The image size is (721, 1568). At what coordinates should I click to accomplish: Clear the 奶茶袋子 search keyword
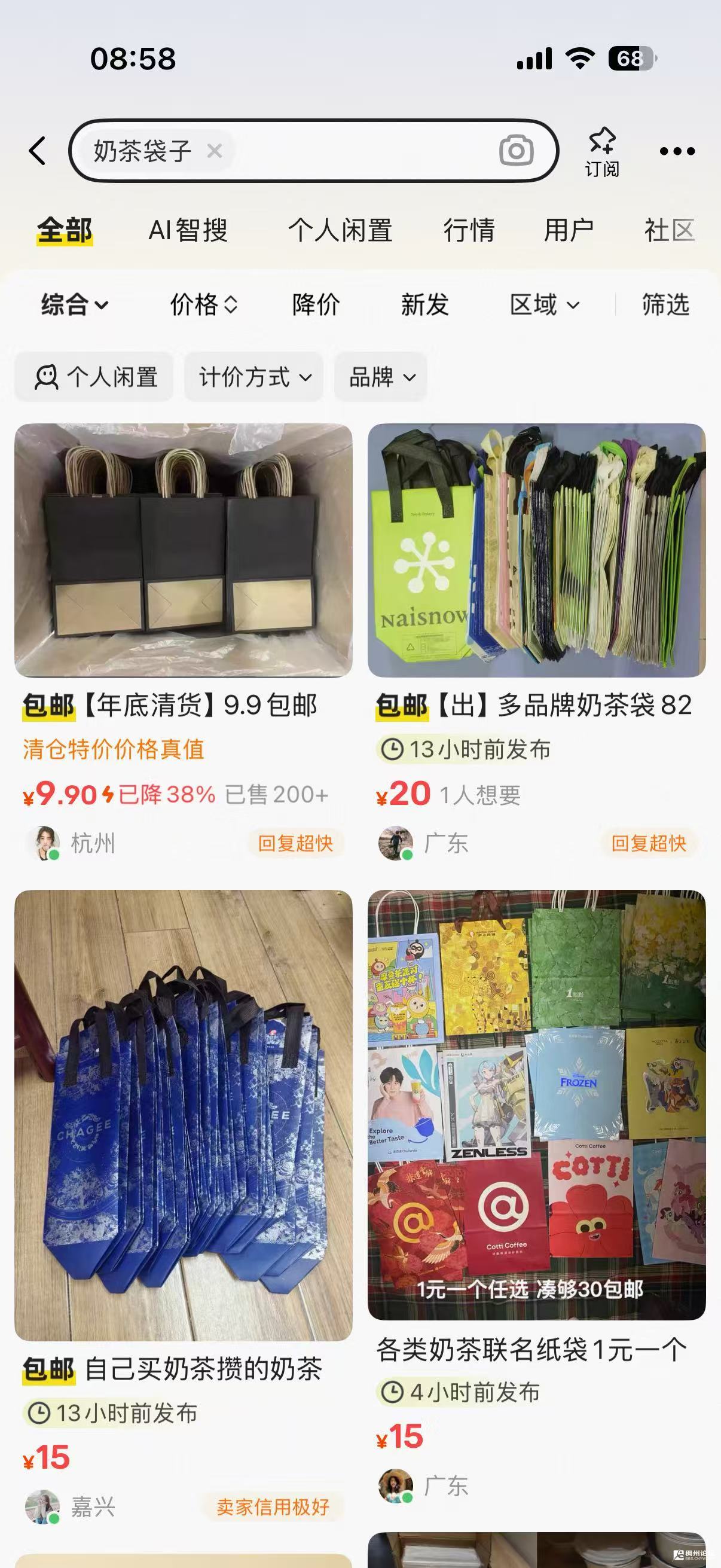click(214, 150)
